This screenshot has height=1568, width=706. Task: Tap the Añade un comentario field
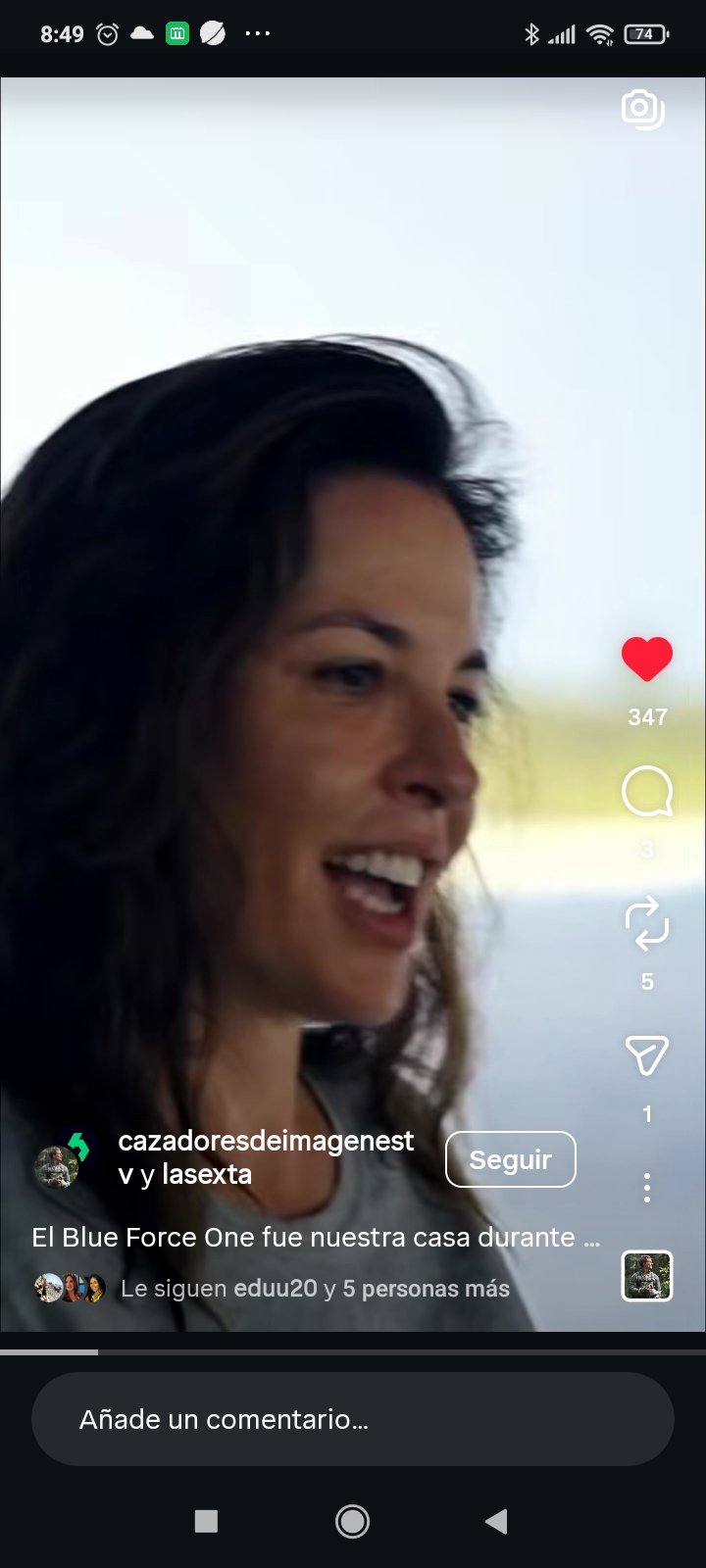coord(353,1419)
